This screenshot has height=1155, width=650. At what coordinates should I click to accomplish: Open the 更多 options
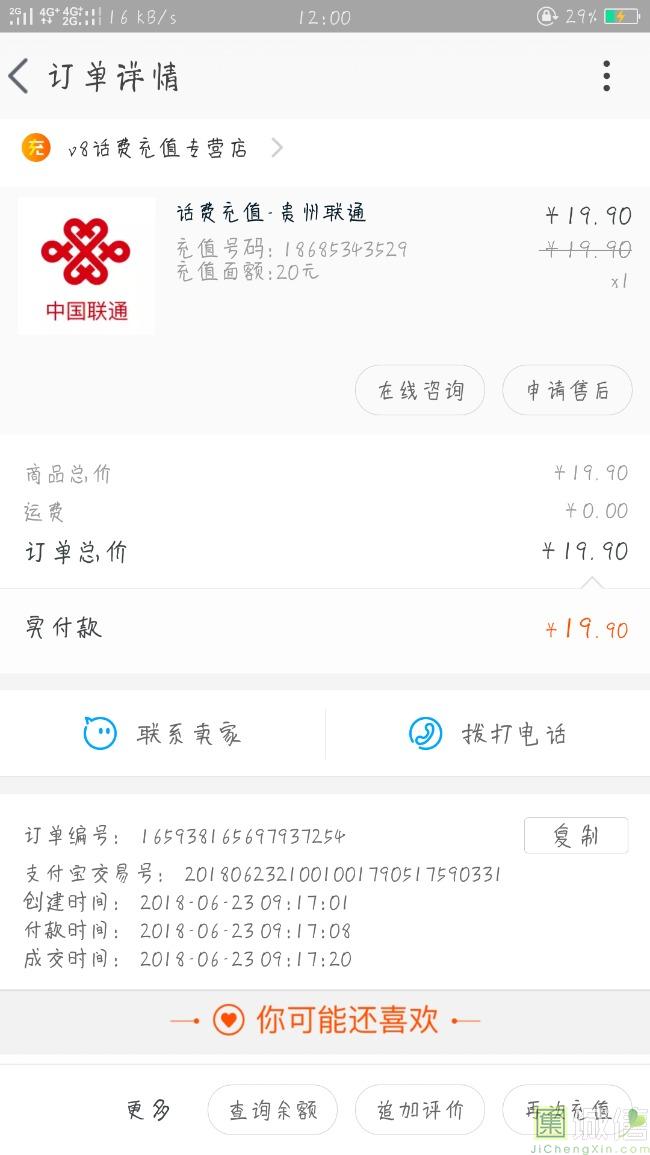pyautogui.click(x=148, y=1110)
